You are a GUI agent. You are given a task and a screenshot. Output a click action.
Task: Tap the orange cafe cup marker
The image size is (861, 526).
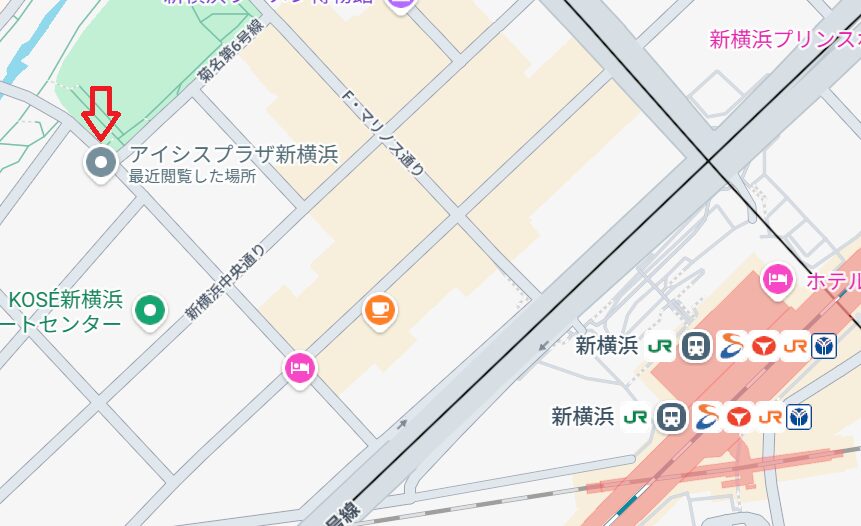pyautogui.click(x=379, y=310)
